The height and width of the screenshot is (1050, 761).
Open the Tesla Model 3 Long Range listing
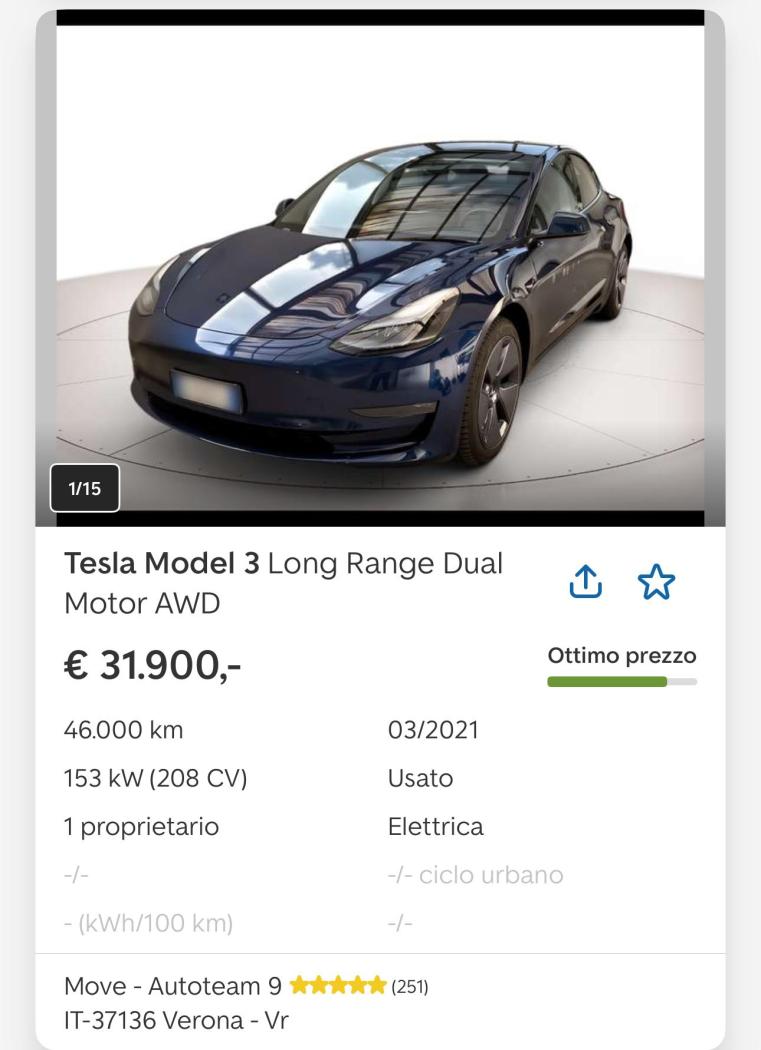point(283,583)
